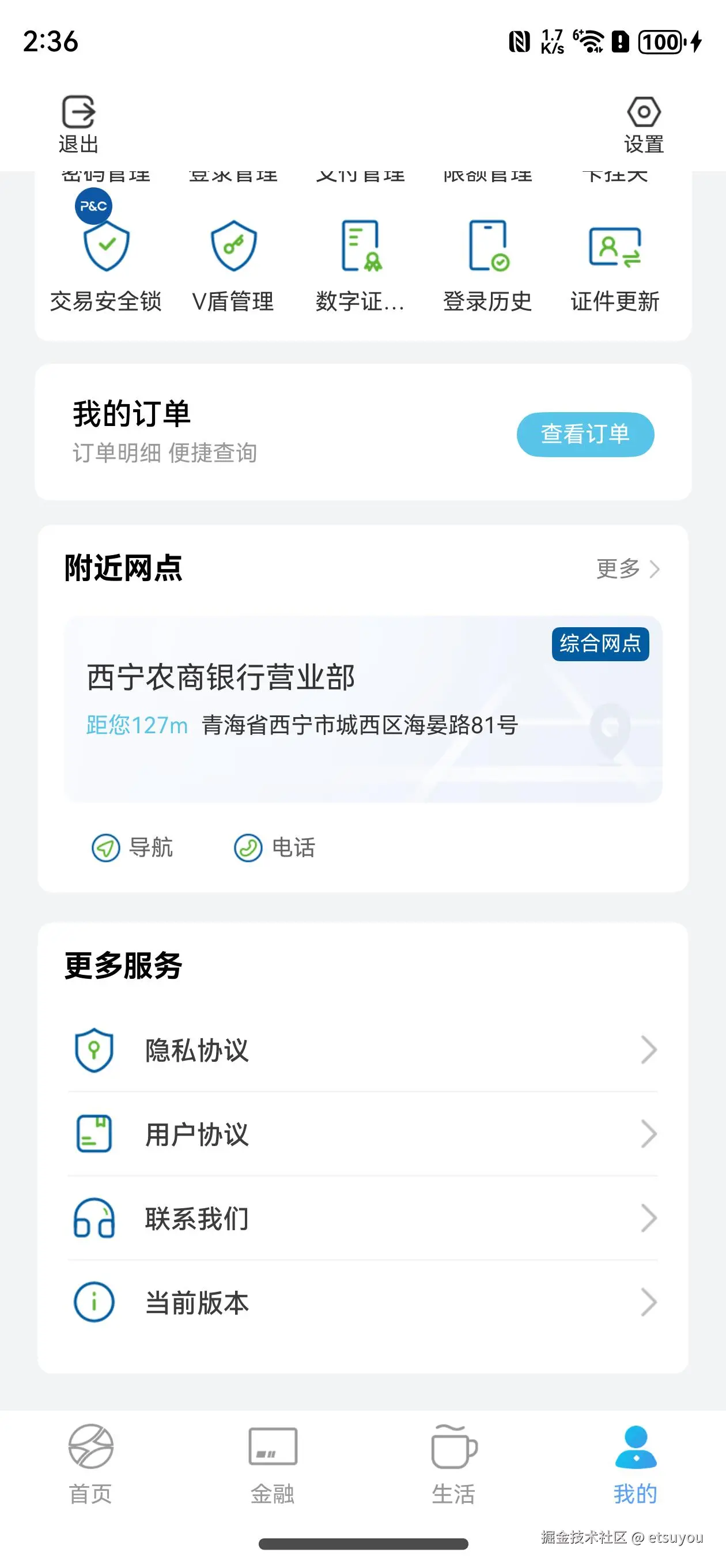726x1568 pixels.
Task: Open 隐私协议
Action: click(x=362, y=1050)
